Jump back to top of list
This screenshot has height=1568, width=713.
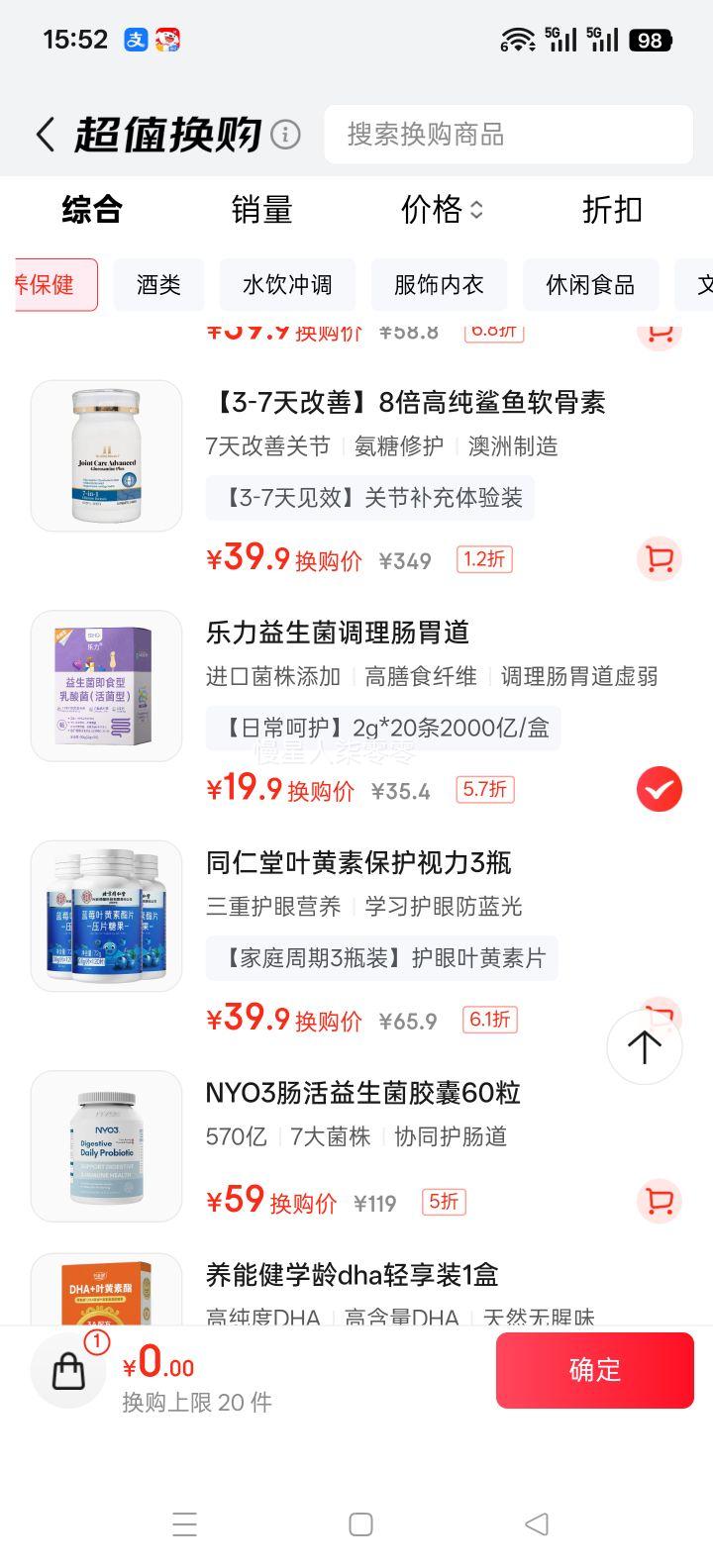tap(644, 1047)
